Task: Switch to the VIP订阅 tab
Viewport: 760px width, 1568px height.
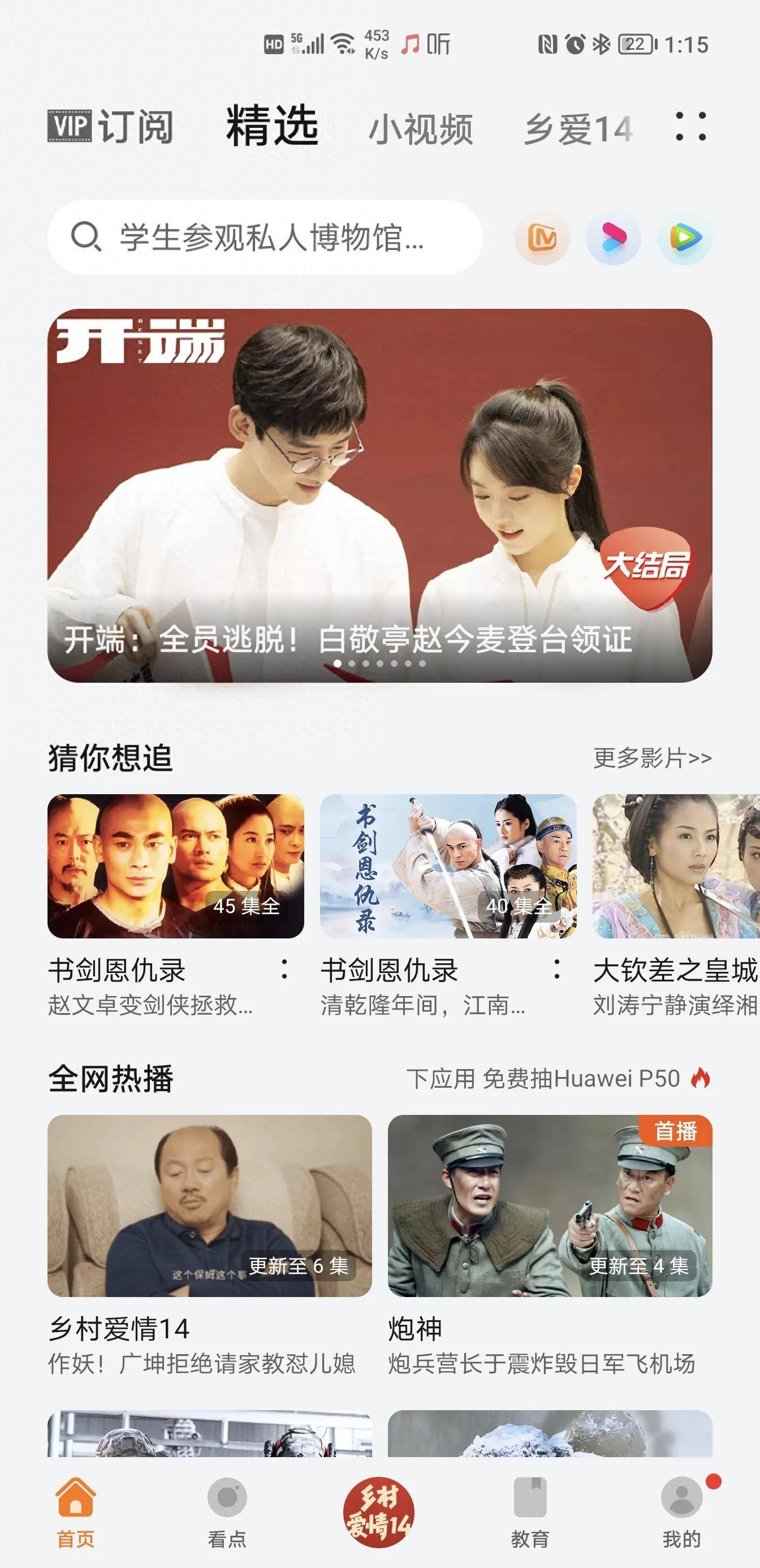Action: [110, 127]
